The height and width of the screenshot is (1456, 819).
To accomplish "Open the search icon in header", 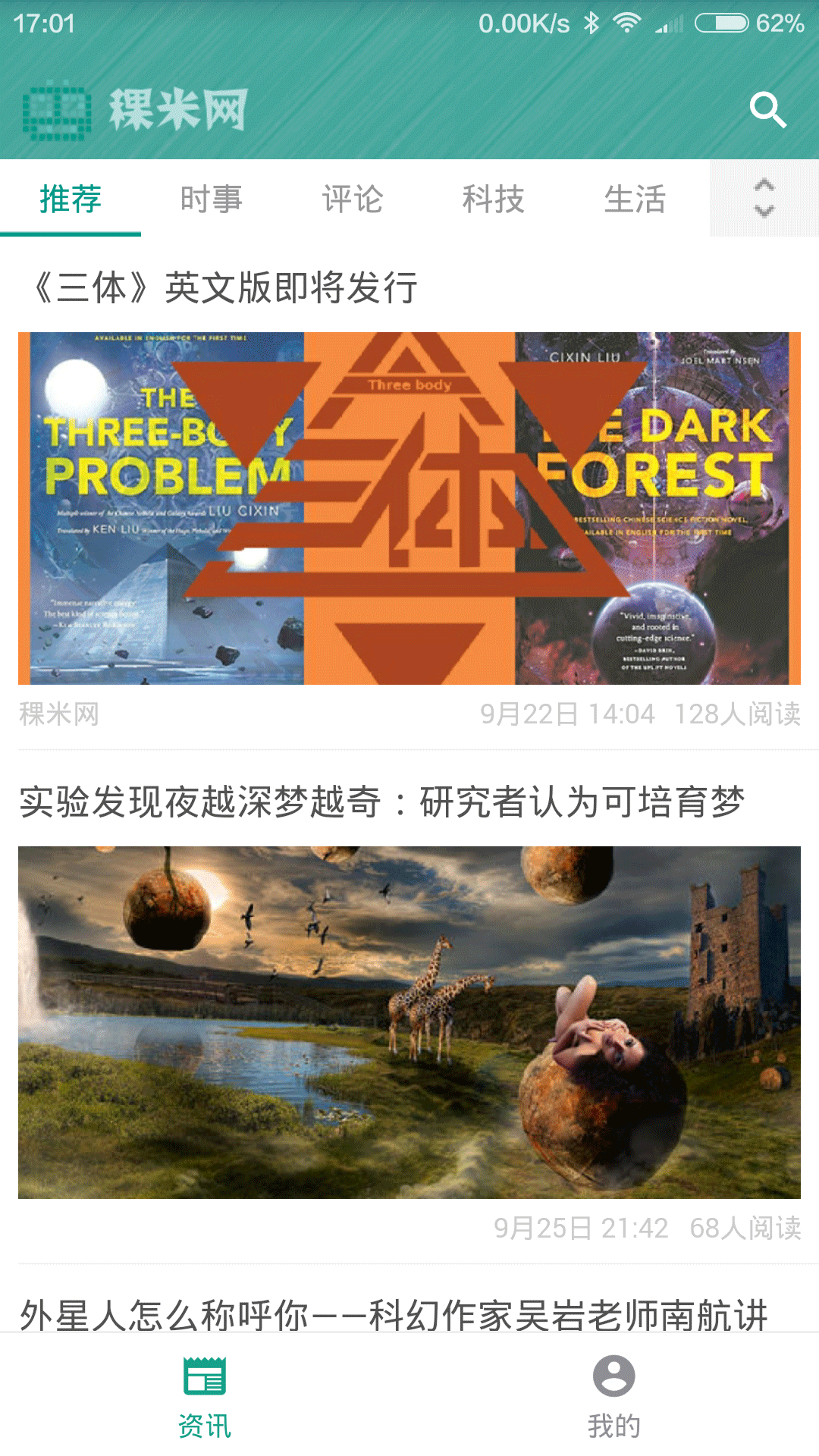I will tap(767, 110).
